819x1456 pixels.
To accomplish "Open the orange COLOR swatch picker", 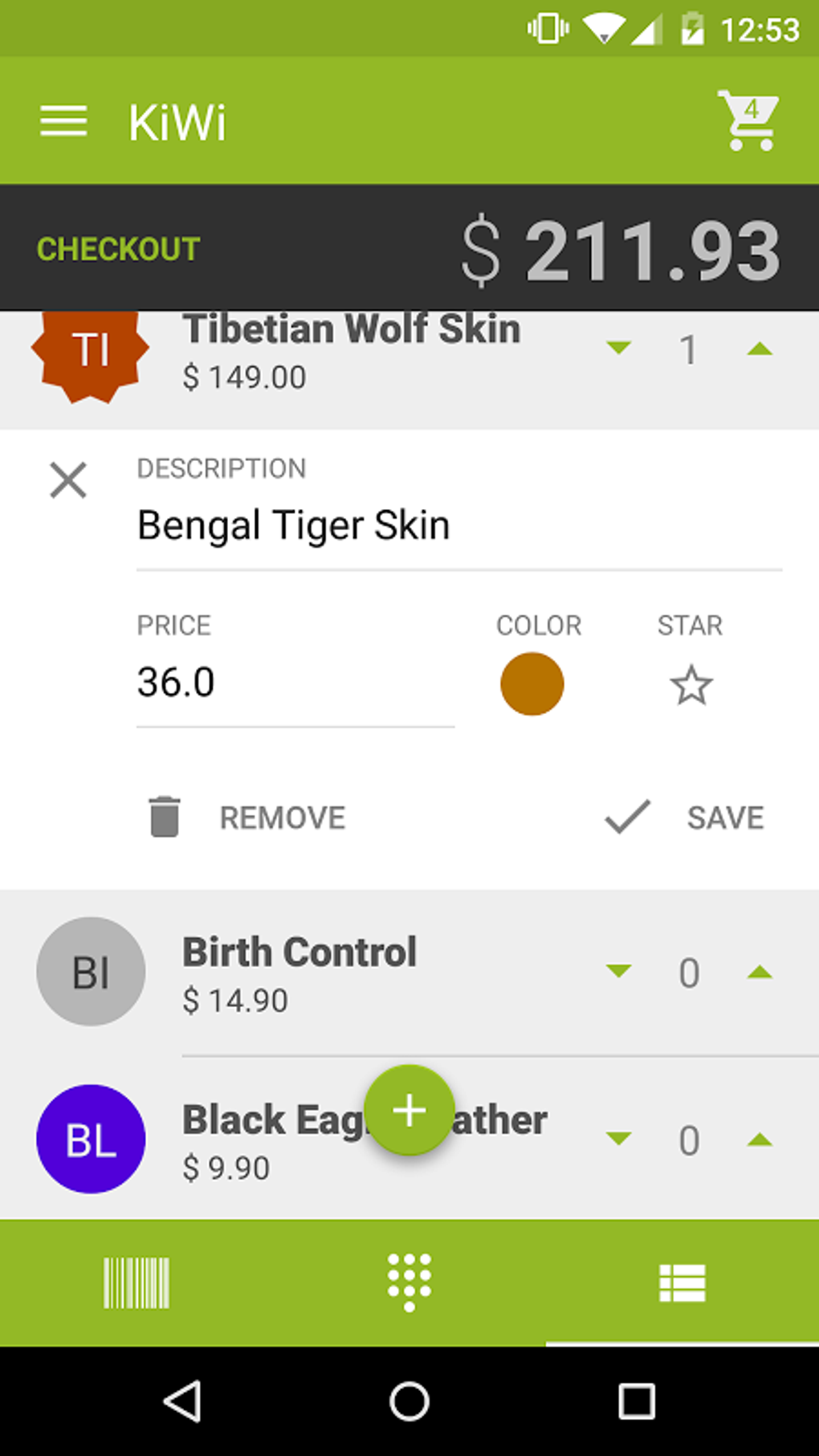I will click(x=532, y=683).
